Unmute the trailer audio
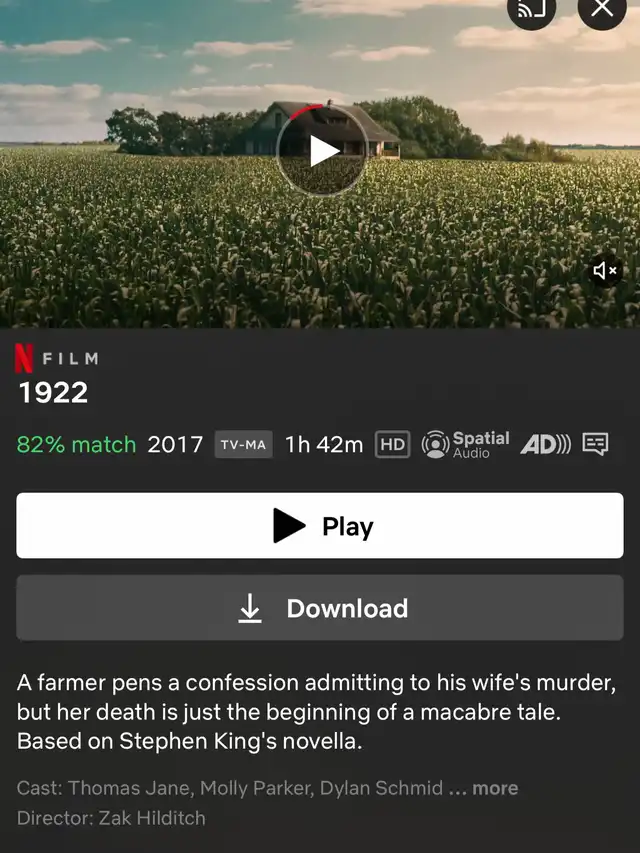This screenshot has width=640, height=853. [605, 270]
